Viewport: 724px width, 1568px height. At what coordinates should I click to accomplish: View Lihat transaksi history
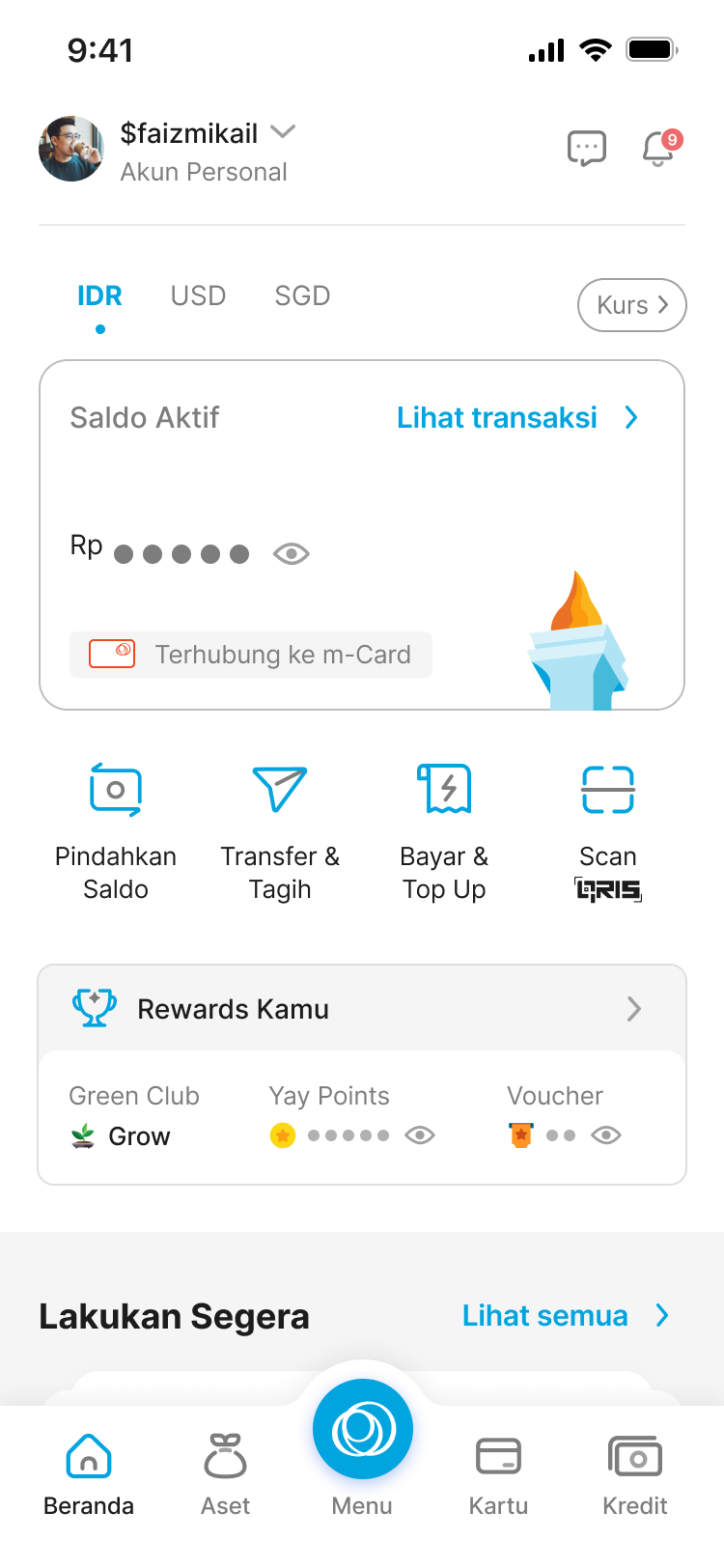click(517, 418)
